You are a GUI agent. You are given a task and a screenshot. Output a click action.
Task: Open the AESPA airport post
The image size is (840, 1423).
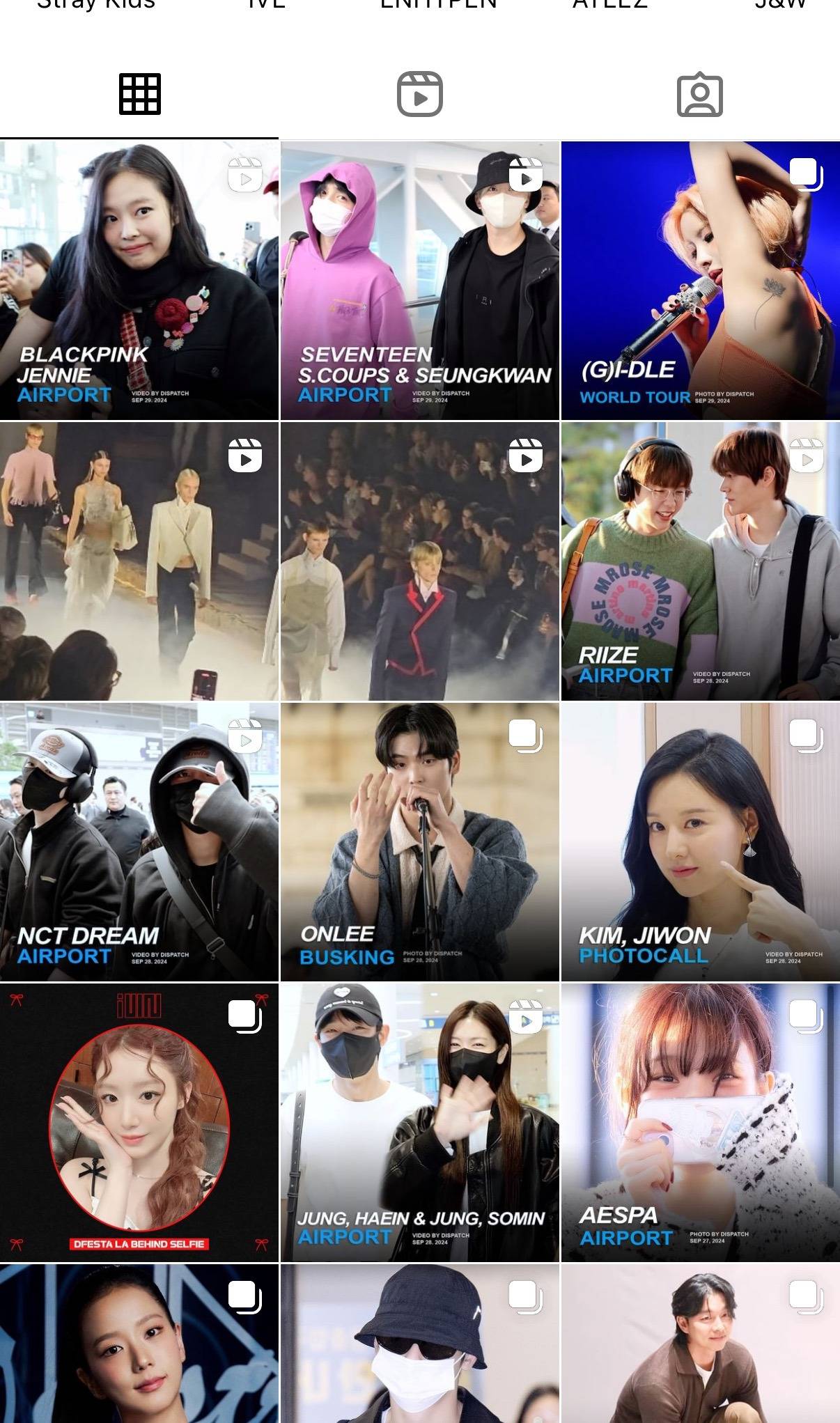tap(700, 1122)
